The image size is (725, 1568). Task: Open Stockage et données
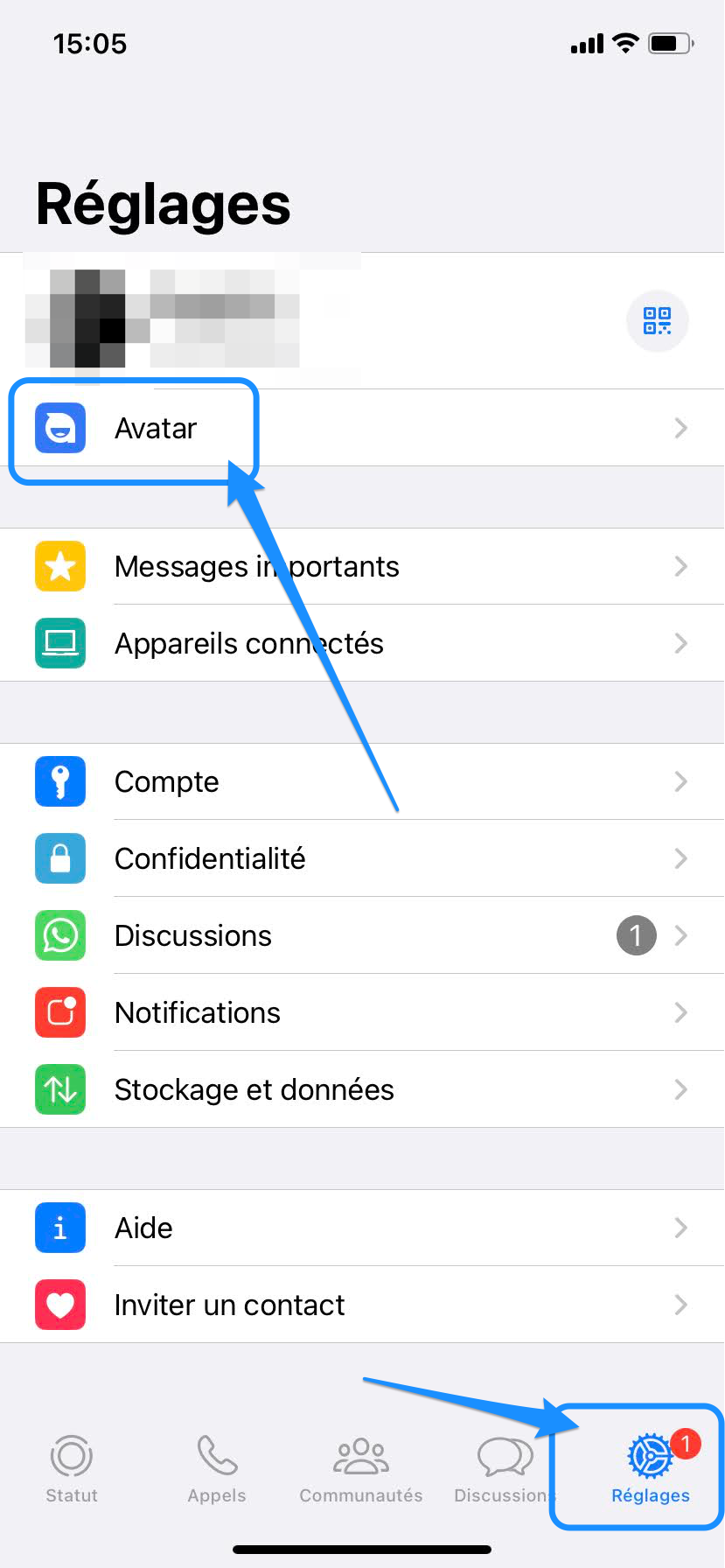click(x=362, y=1089)
